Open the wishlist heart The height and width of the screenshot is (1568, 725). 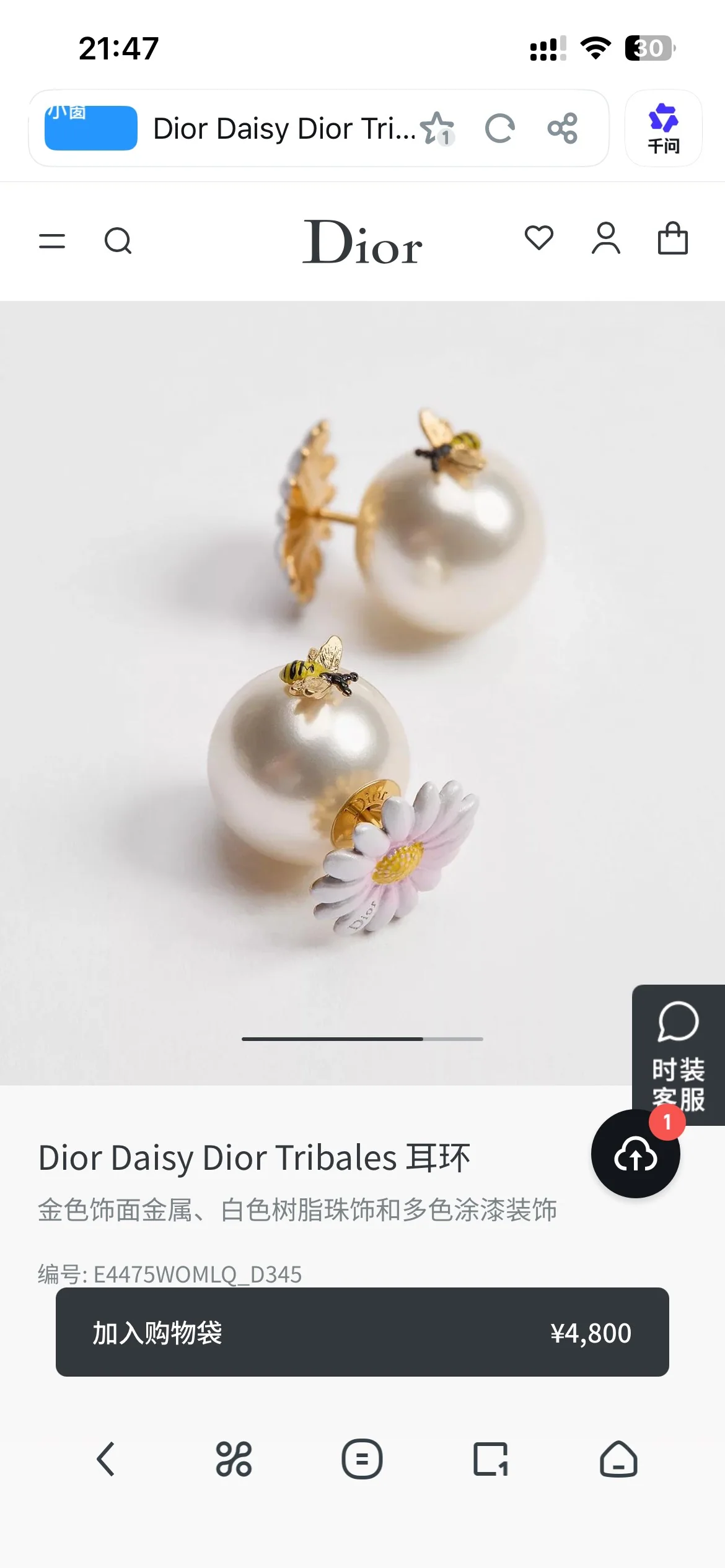pos(539,238)
